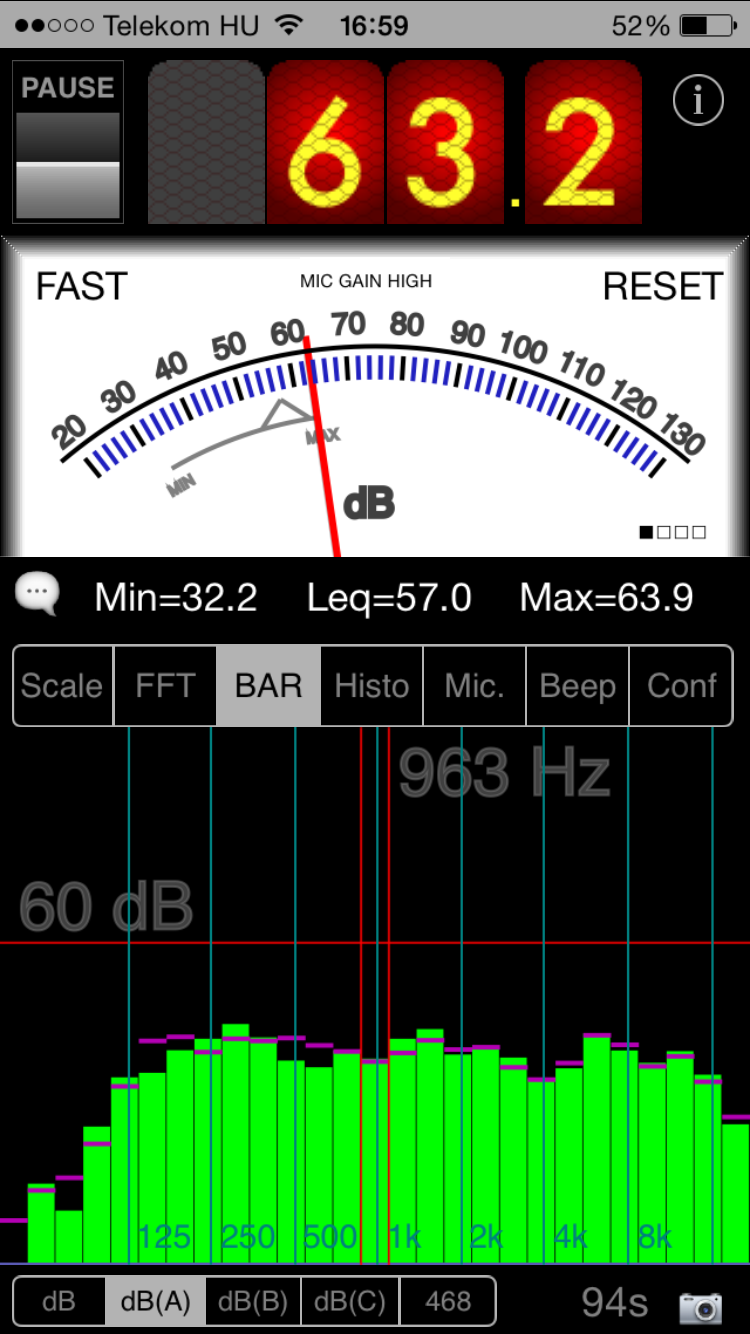Image resolution: width=750 pixels, height=1334 pixels.
Task: Switch to dB(C) weighting
Action: tap(350, 1301)
